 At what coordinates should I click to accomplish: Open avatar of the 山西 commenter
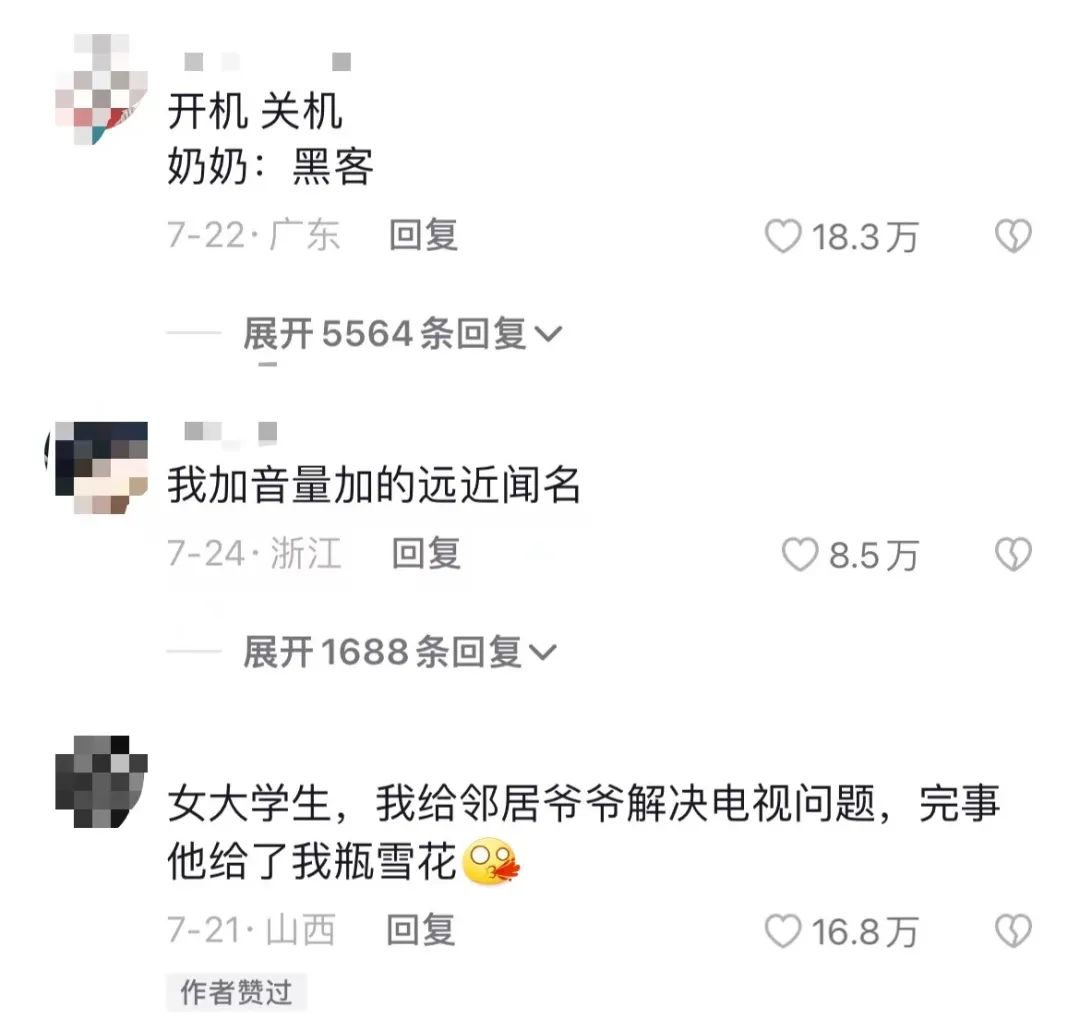(x=101, y=781)
